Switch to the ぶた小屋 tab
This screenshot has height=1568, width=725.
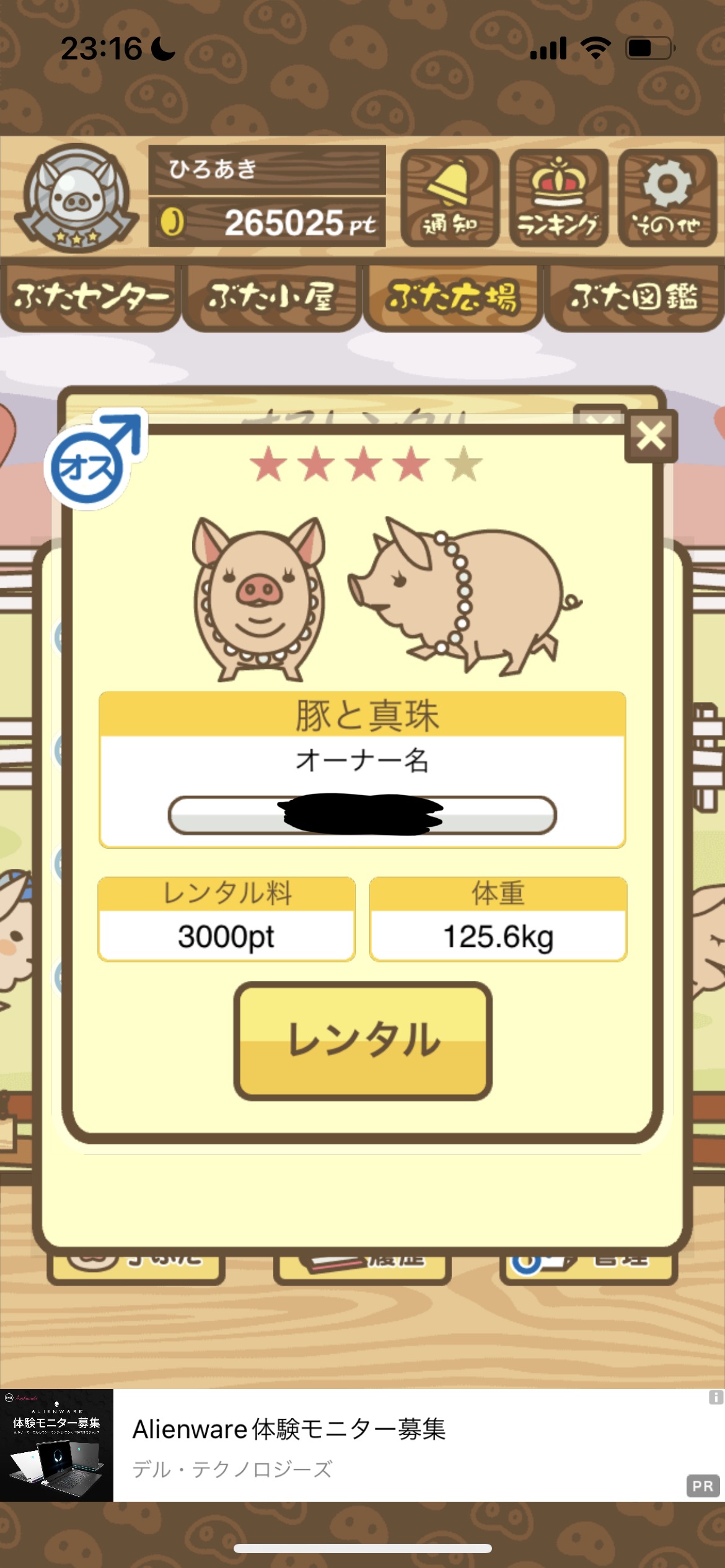[x=271, y=298]
